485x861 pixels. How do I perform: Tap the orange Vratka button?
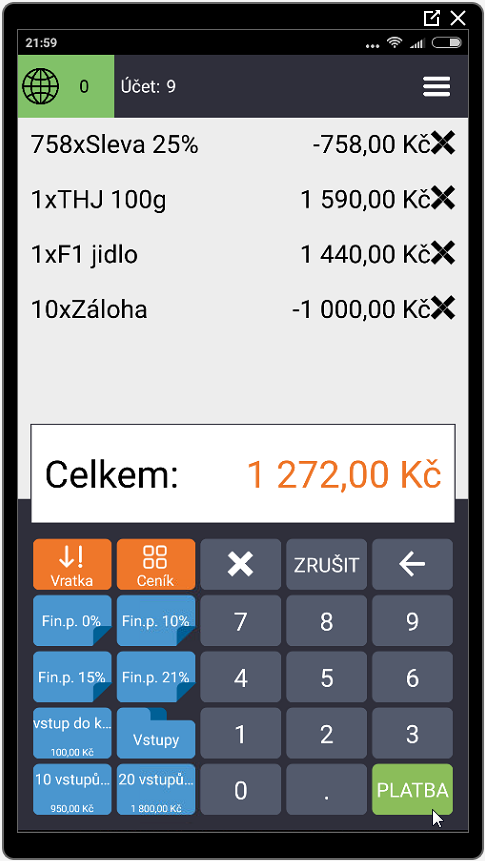(x=72, y=564)
